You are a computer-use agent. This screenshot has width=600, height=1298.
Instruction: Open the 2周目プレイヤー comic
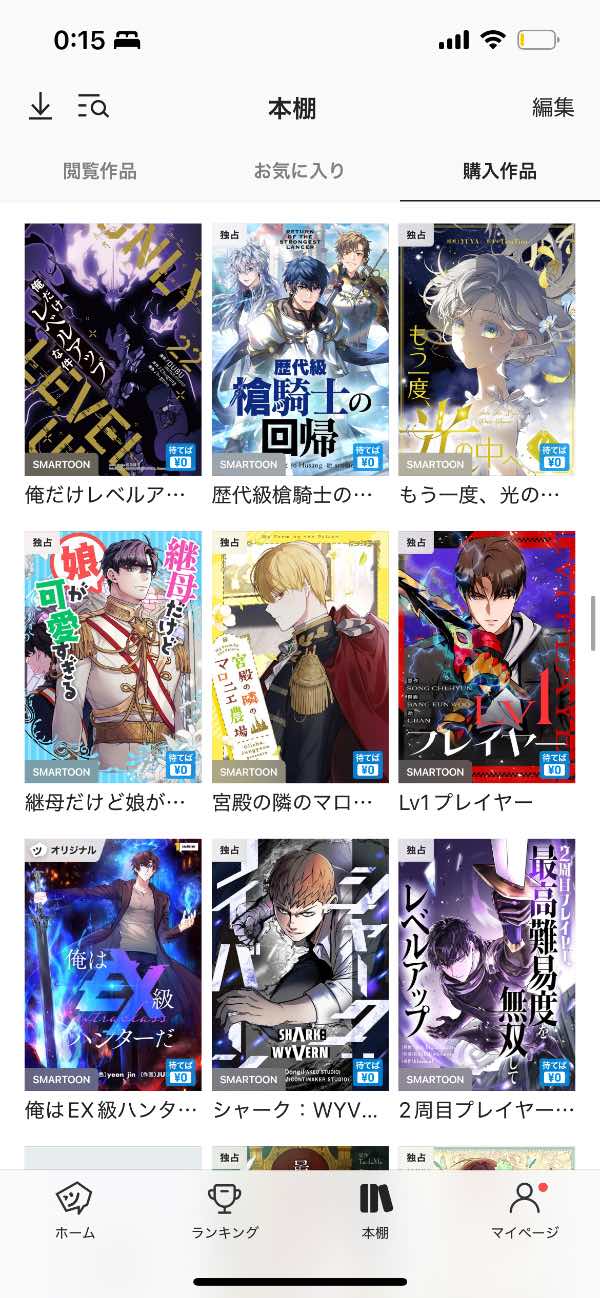click(487, 965)
